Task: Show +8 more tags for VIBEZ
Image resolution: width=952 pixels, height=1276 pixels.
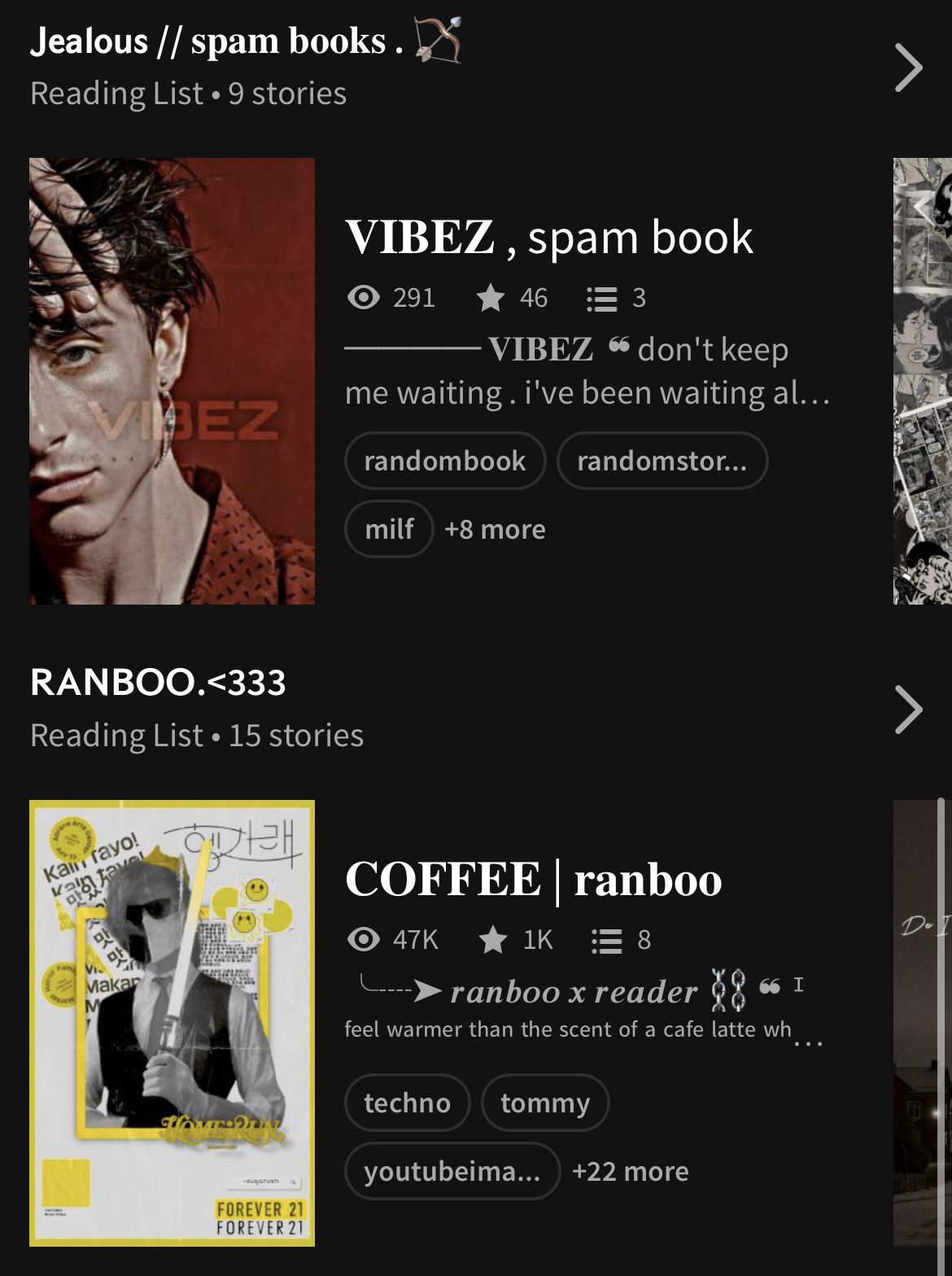Action: click(x=495, y=529)
